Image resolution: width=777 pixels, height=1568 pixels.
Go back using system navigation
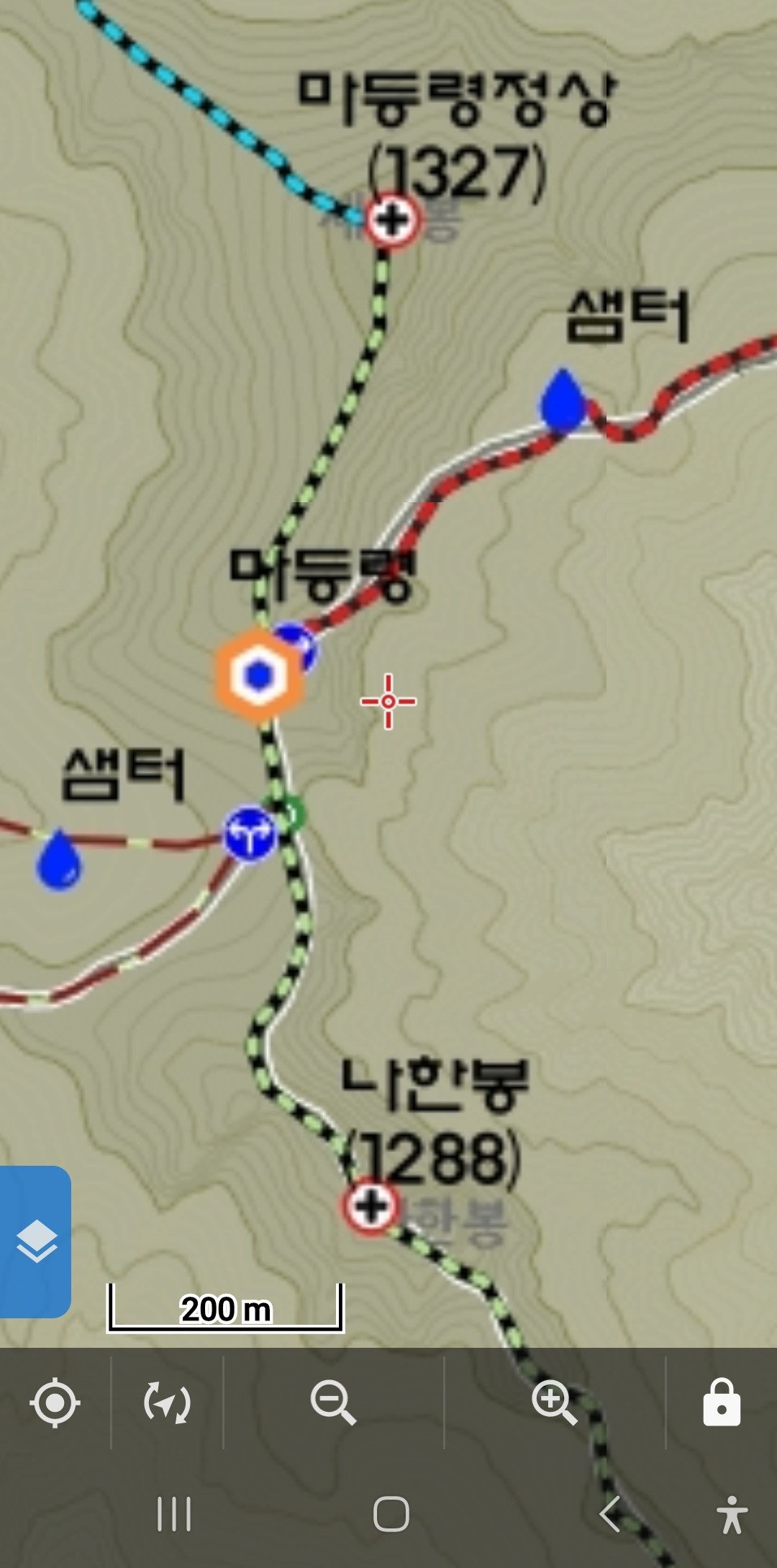610,1514
